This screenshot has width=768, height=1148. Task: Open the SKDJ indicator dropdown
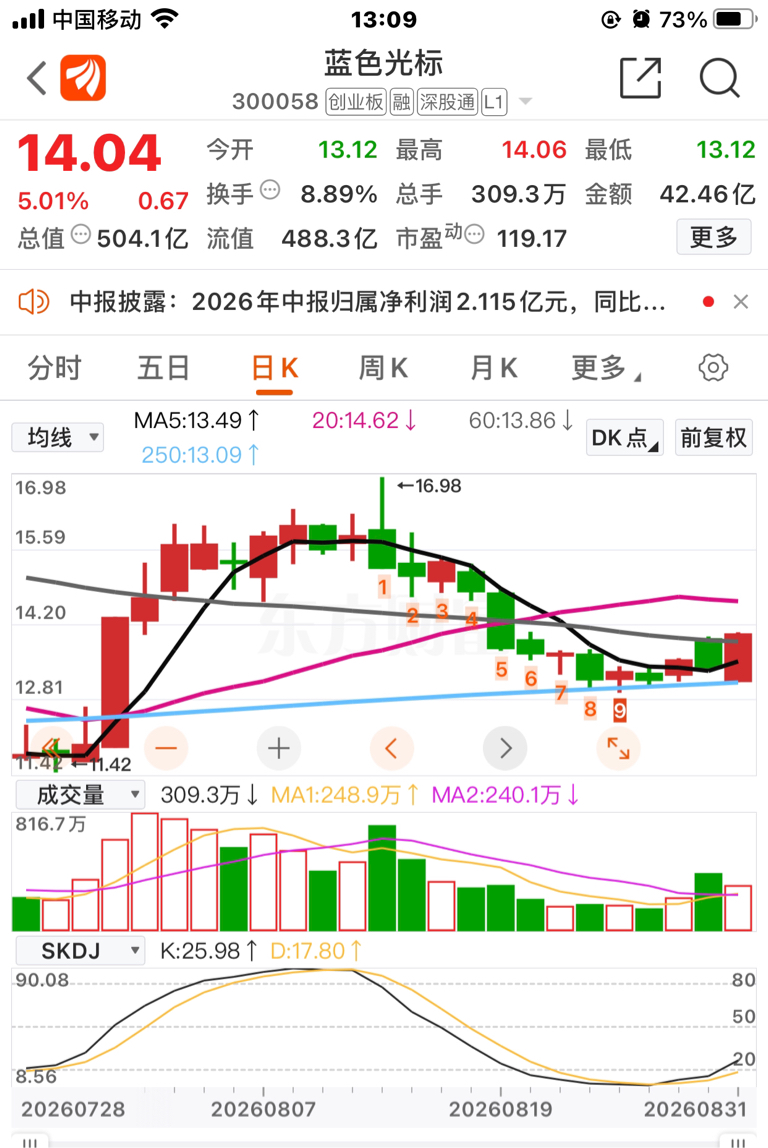(80, 951)
